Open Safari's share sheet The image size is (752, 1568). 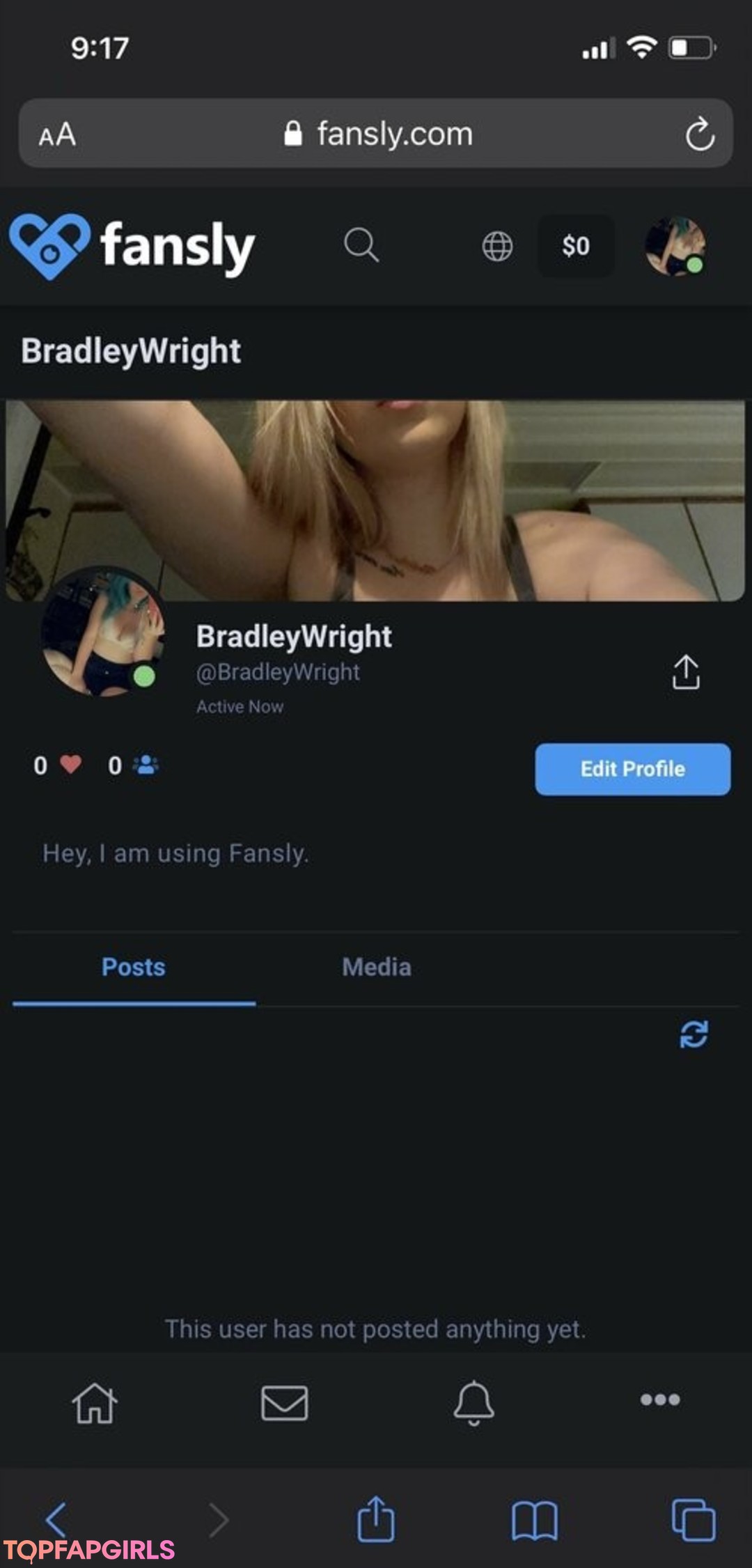pos(376,1519)
